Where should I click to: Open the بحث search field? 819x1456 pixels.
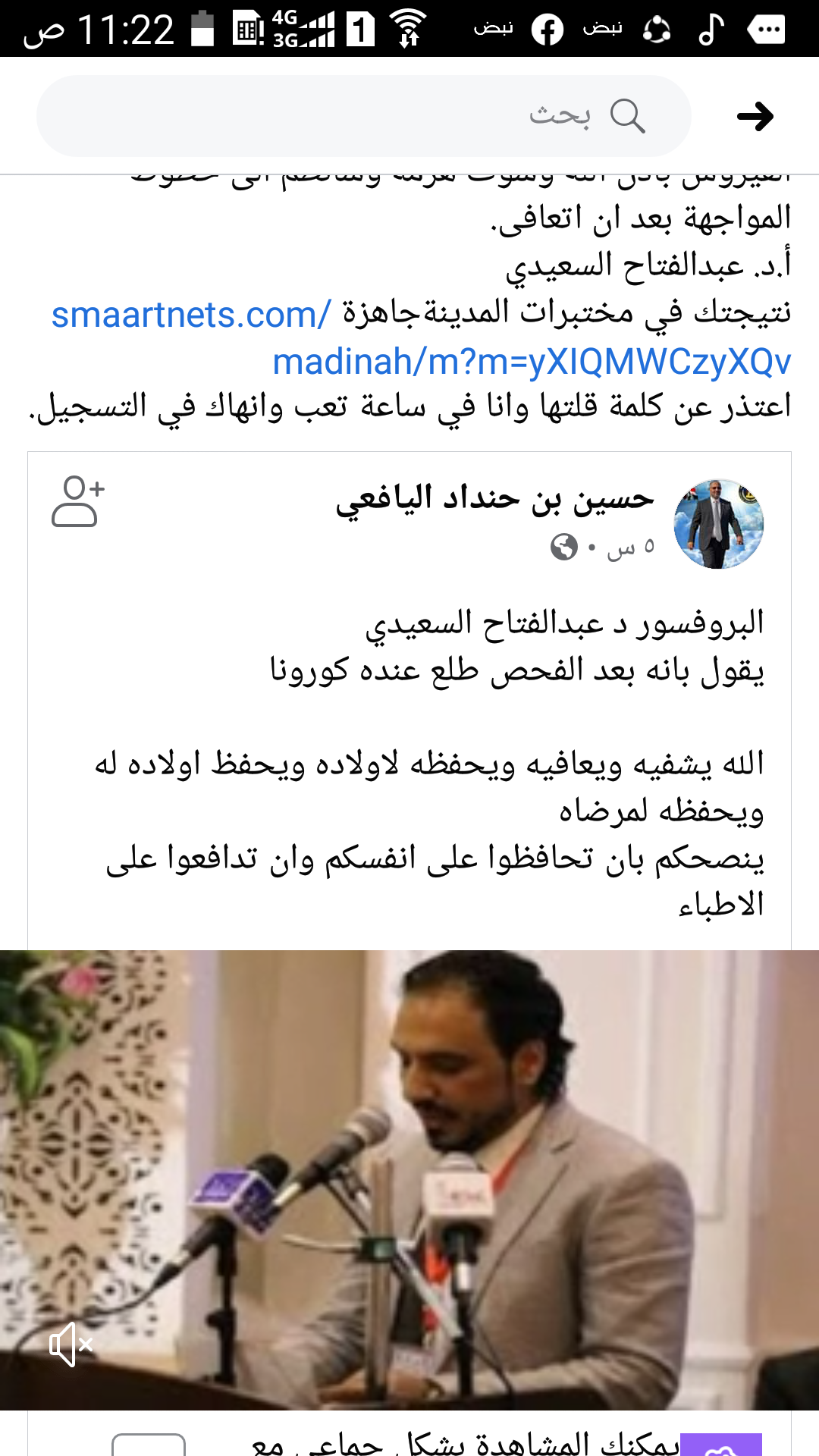click(364, 116)
